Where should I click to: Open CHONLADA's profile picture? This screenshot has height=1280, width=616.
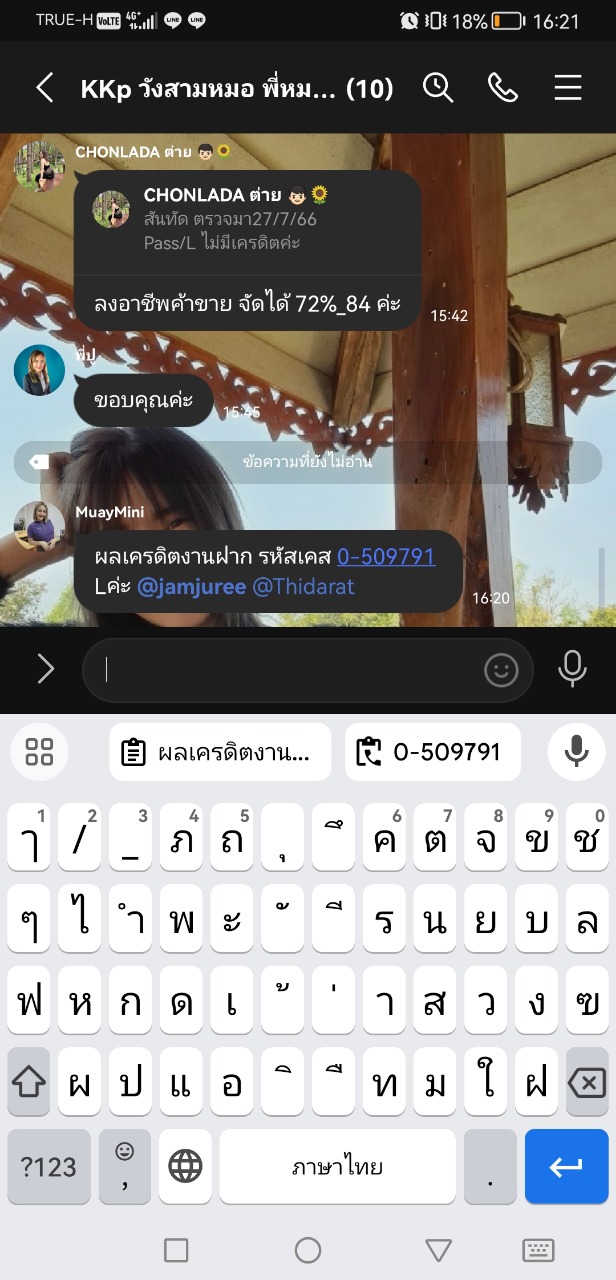[38, 167]
